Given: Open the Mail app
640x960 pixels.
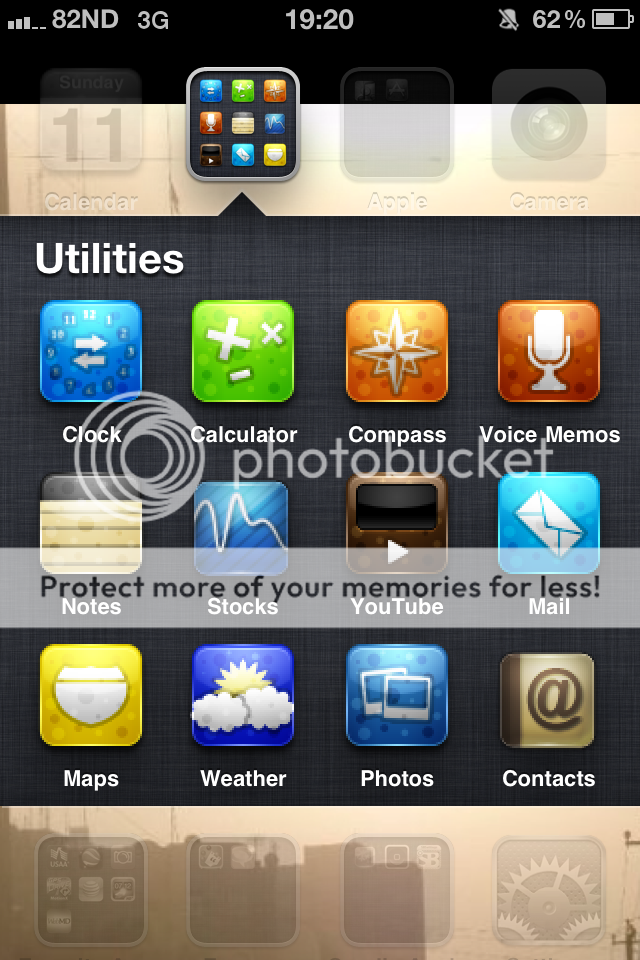Looking at the screenshot, I should 548,523.
